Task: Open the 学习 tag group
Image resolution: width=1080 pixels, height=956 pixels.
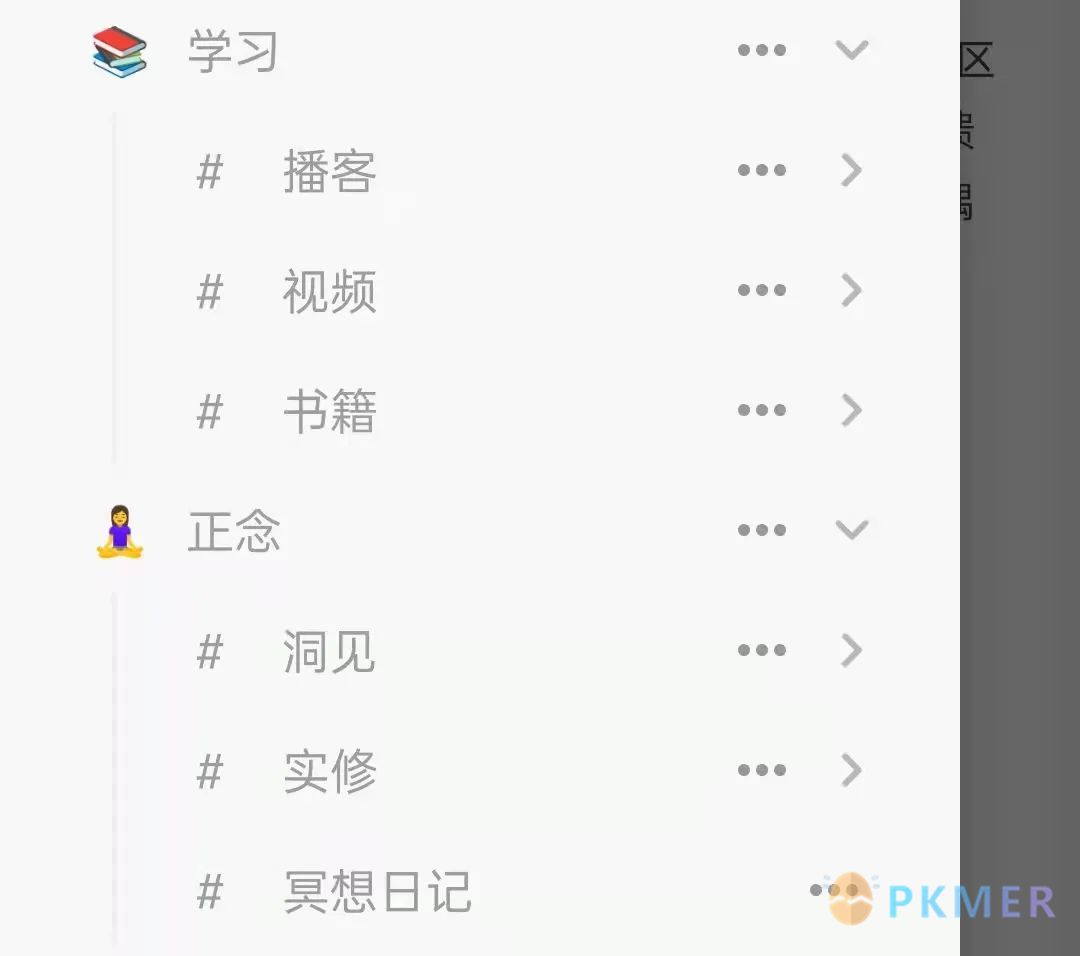Action: point(232,51)
